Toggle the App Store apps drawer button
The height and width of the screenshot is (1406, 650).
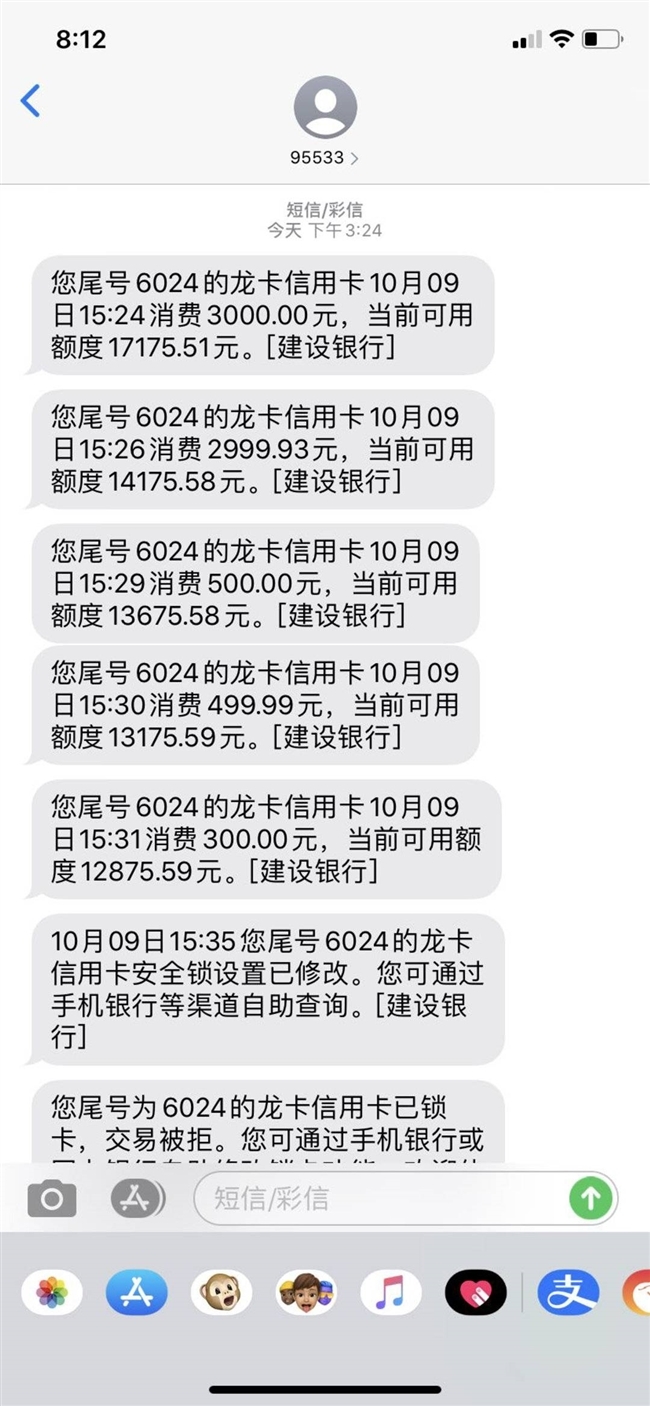(136, 1198)
